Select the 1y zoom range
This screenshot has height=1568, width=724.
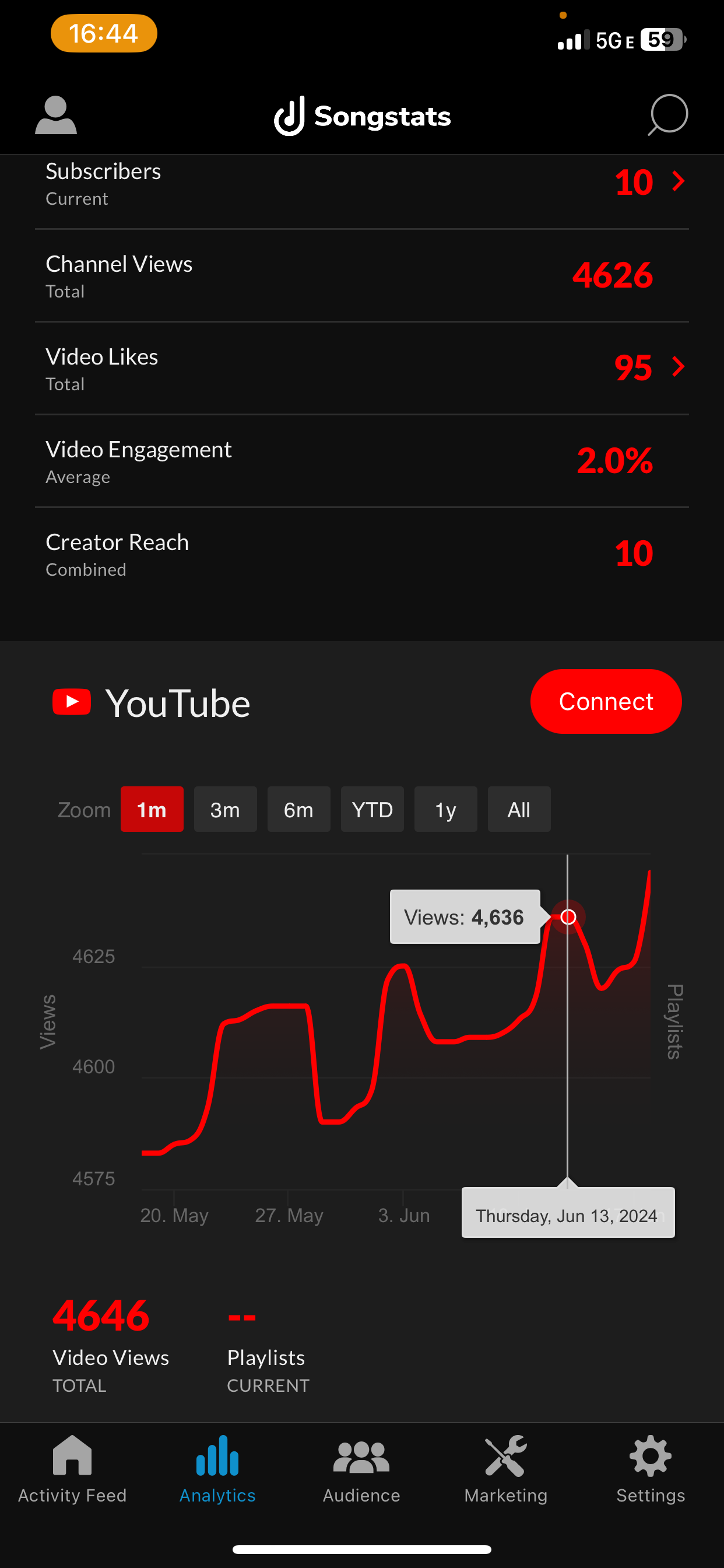[x=445, y=810]
